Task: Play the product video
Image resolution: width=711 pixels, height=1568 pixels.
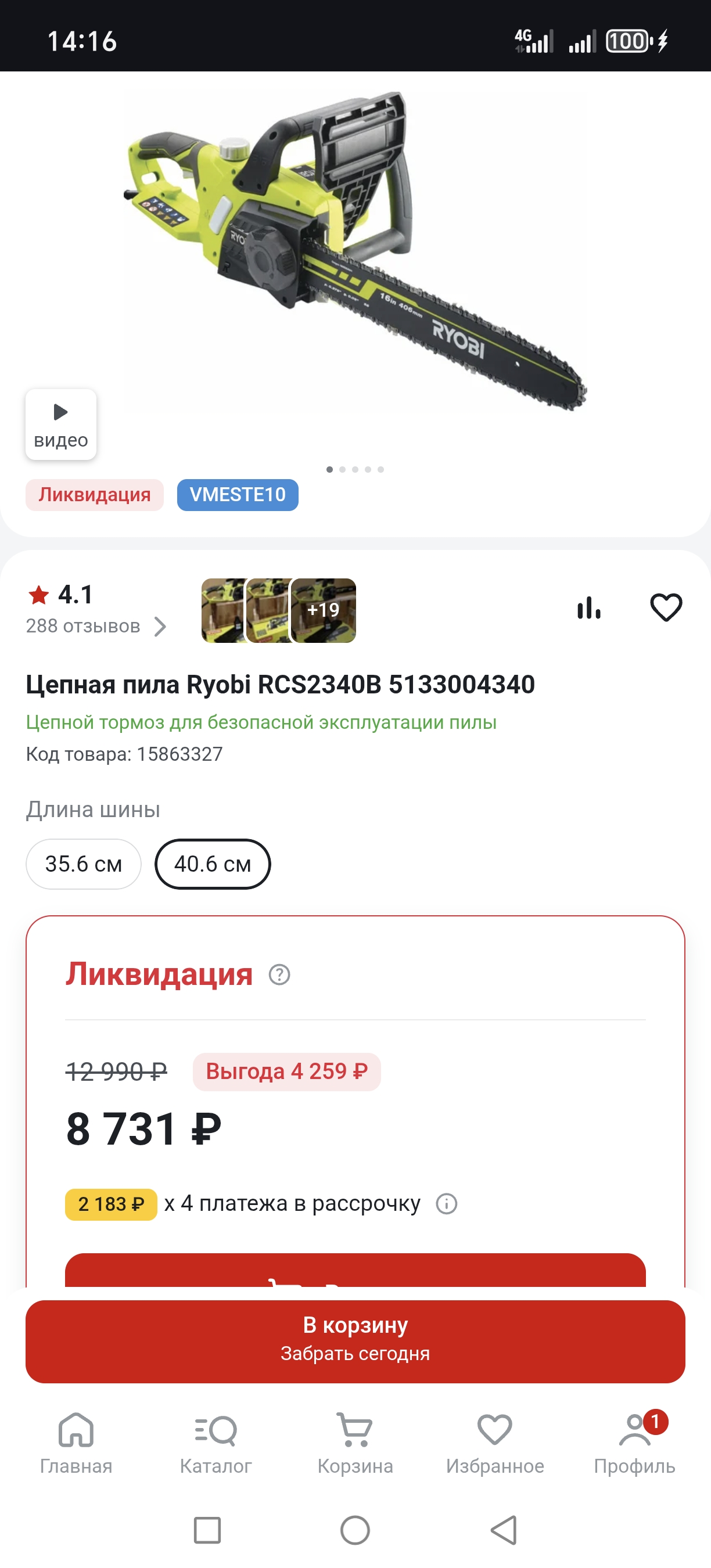Action: 61,425
